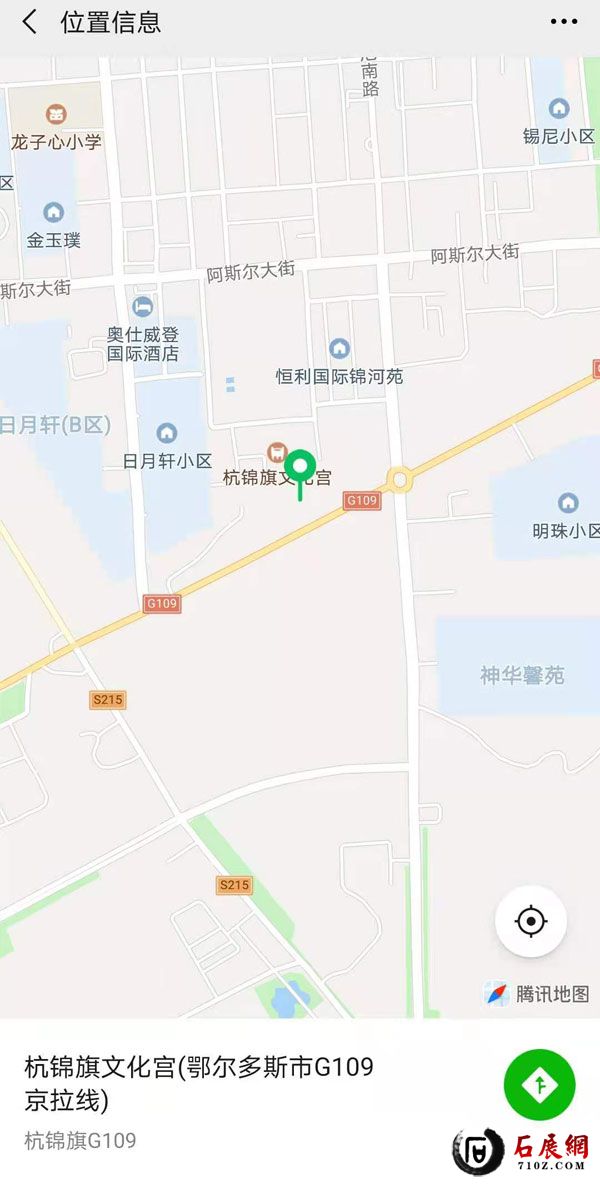600x1184 pixels.
Task: Start navigation with the green button
Action: point(539,1084)
